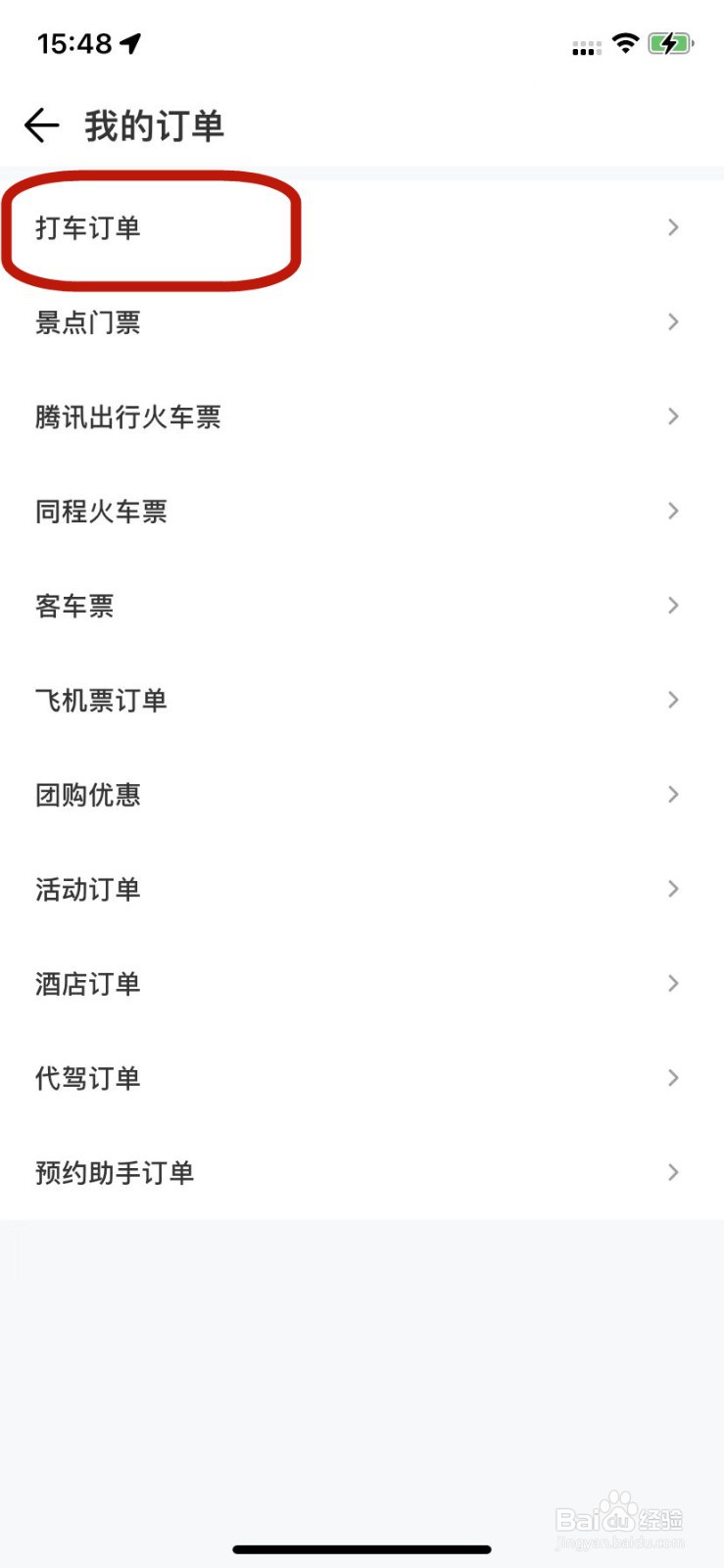Select 活动订单 from the order list

click(87, 889)
